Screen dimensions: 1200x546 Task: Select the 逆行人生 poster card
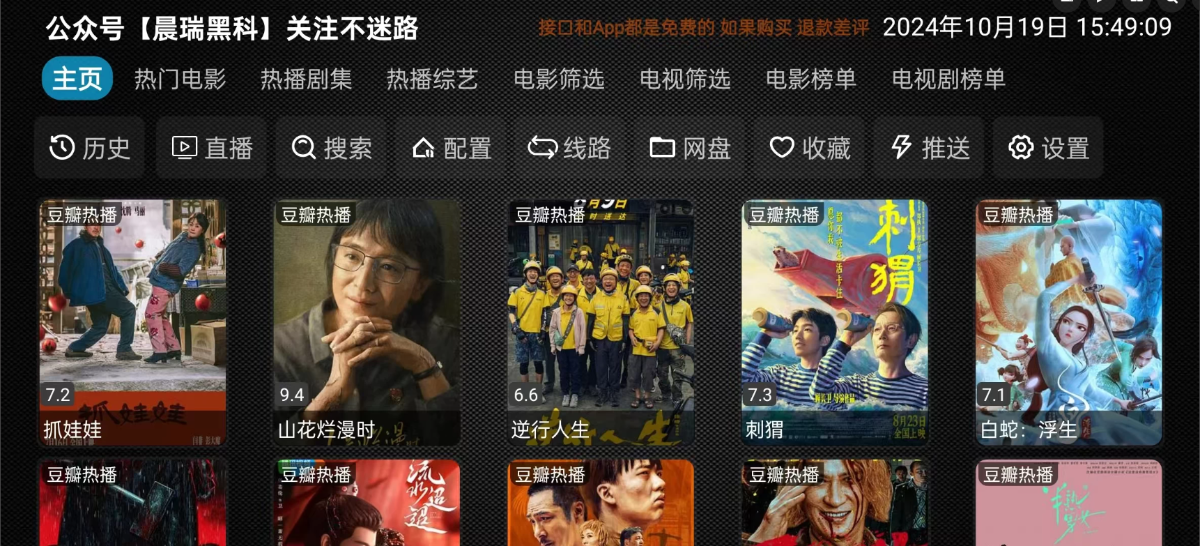[600, 322]
